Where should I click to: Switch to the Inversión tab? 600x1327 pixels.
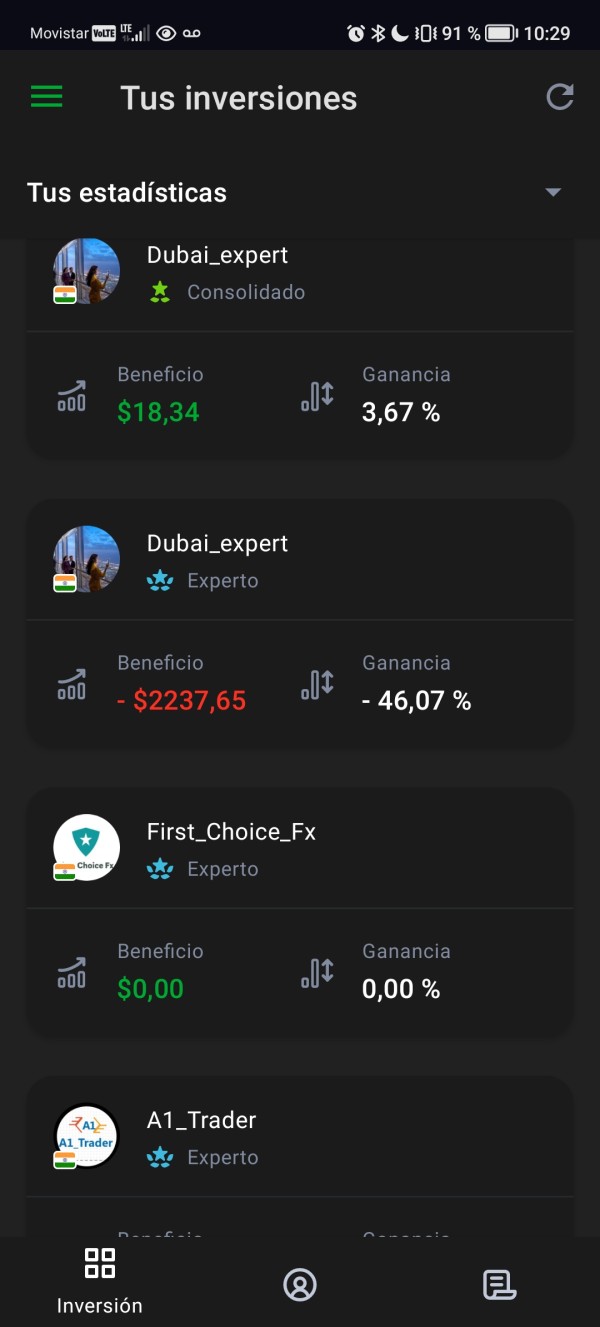point(100,1281)
